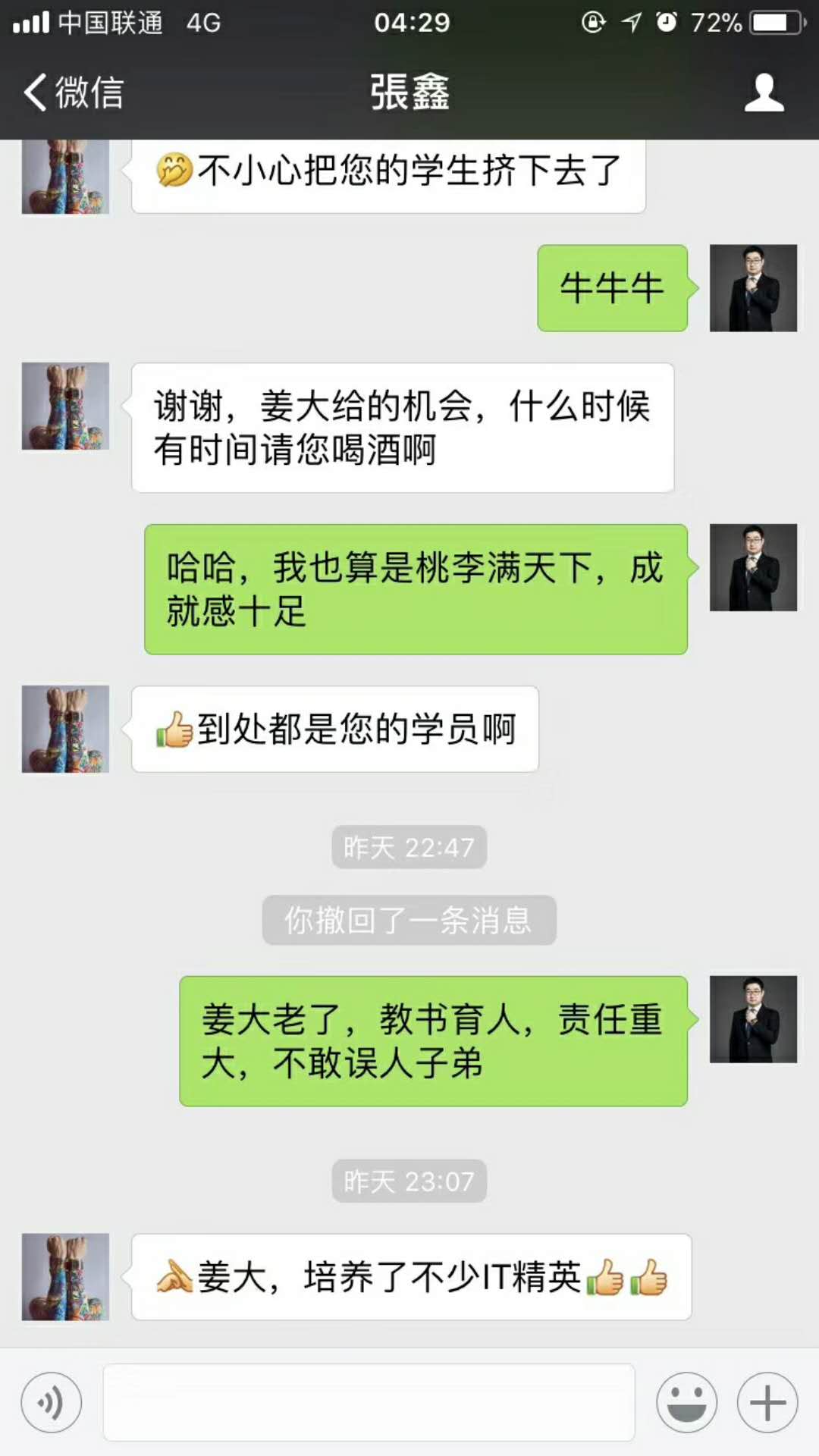Image resolution: width=819 pixels, height=1456 pixels.
Task: Open the plus attachments menu
Action: [767, 1402]
